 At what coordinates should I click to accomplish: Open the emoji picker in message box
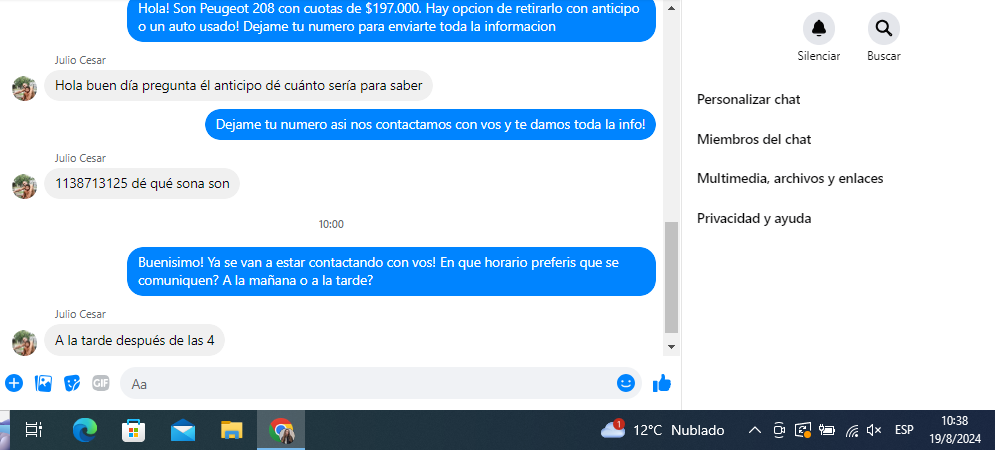tap(626, 383)
